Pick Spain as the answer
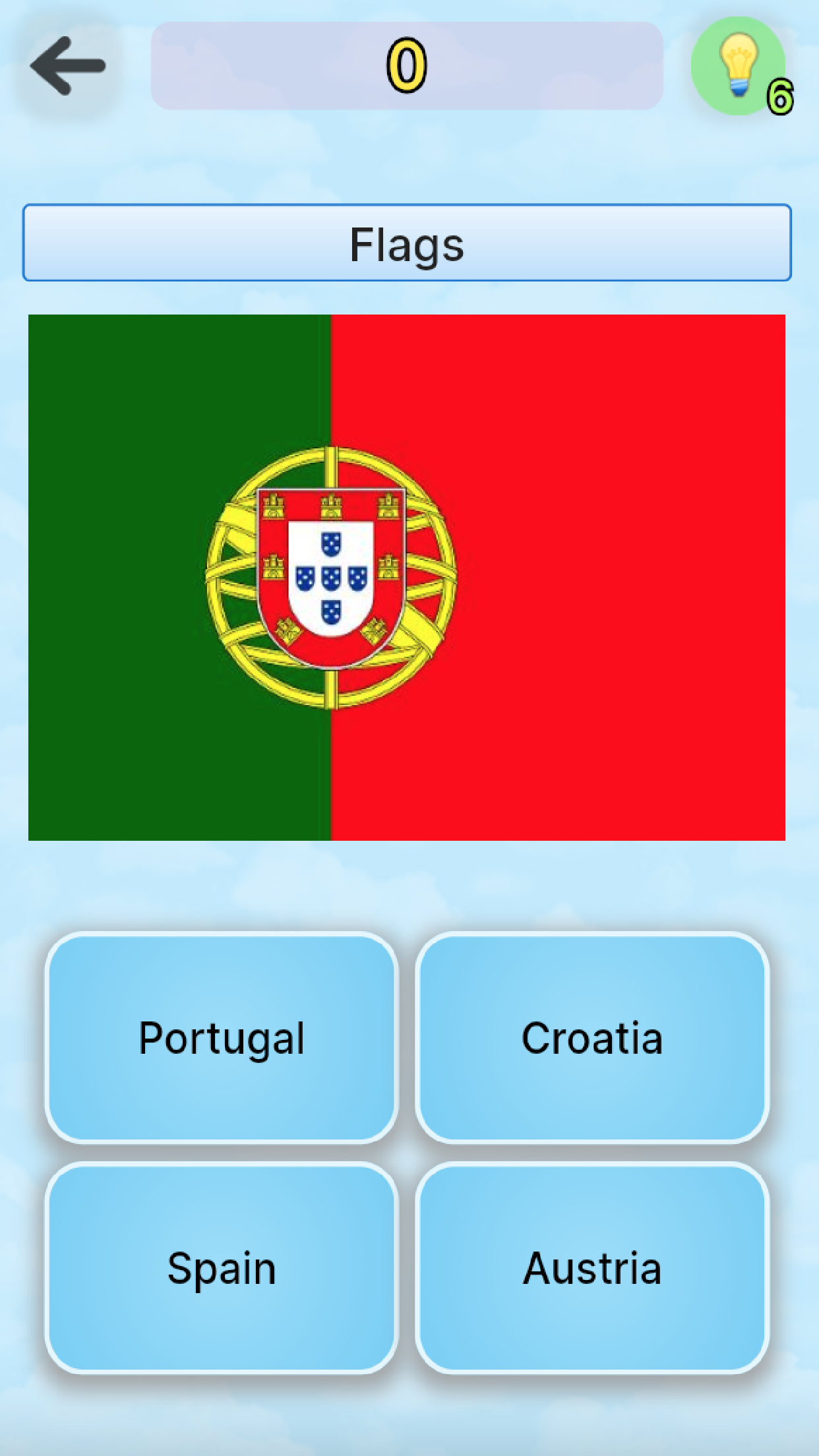 (x=222, y=1267)
